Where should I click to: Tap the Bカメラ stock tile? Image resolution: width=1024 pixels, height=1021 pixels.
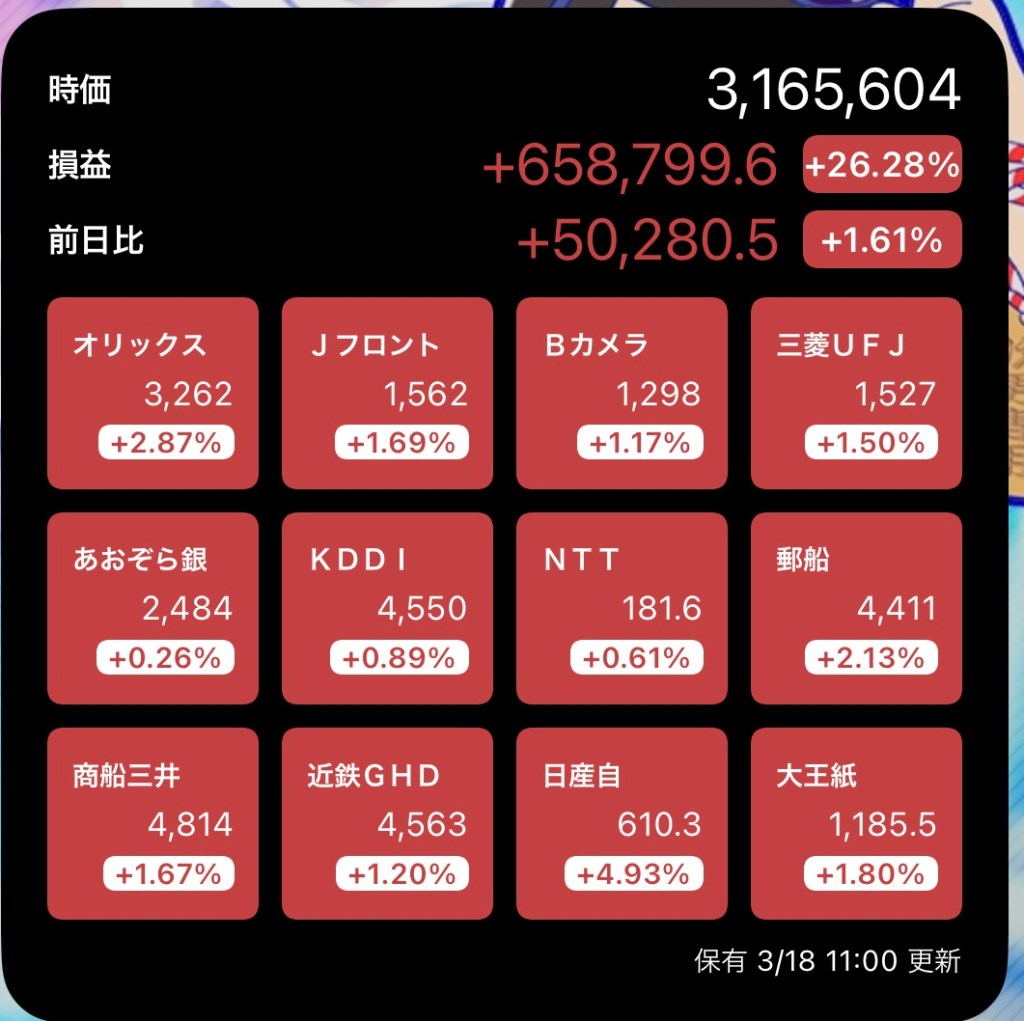(x=621, y=393)
